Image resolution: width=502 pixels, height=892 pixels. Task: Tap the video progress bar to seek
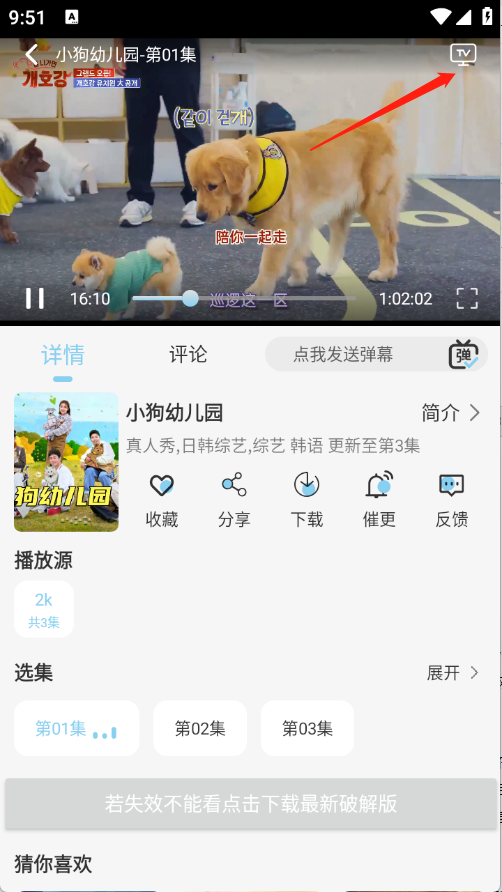[244, 298]
